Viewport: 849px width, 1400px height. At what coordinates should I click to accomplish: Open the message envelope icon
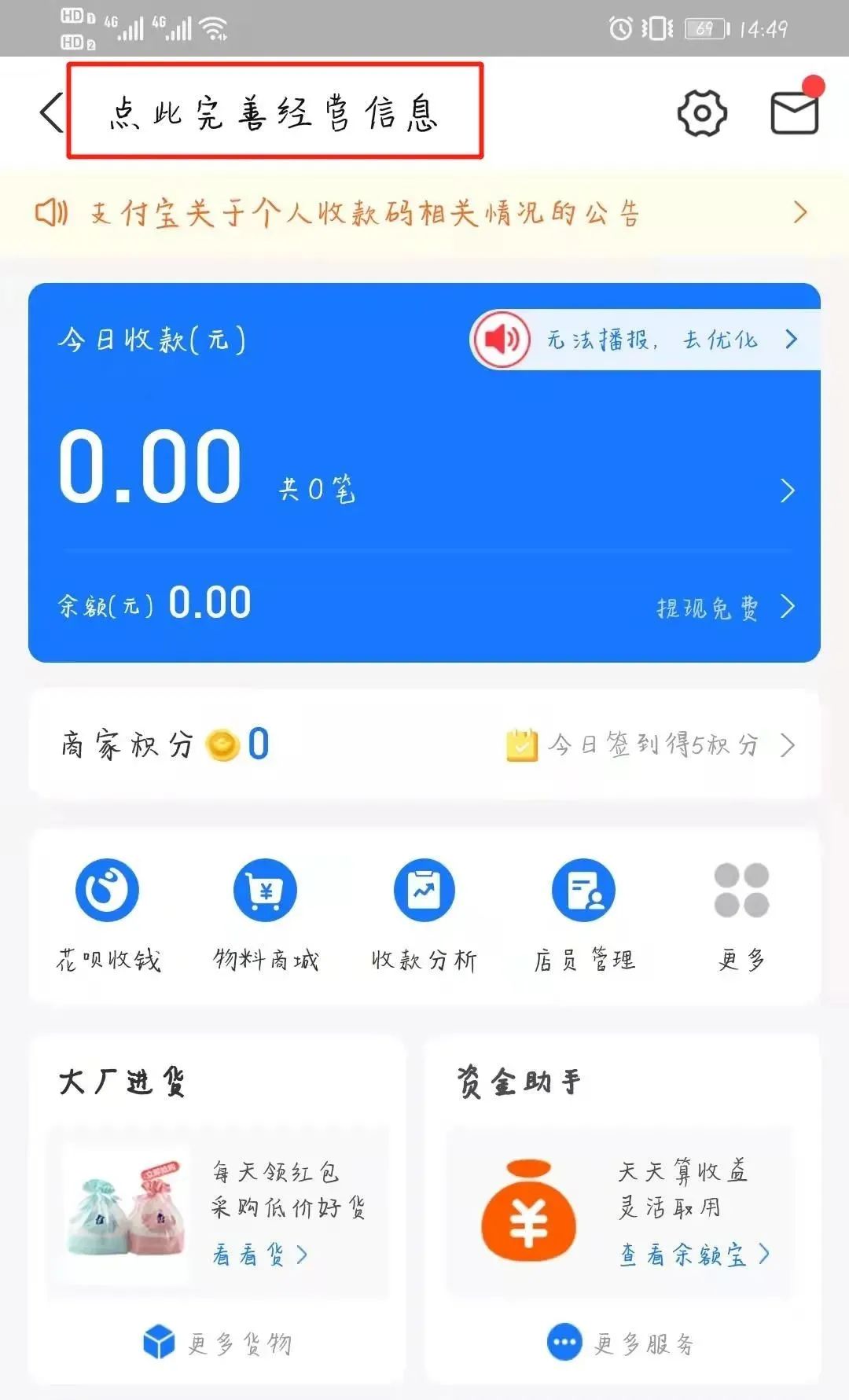(x=794, y=112)
